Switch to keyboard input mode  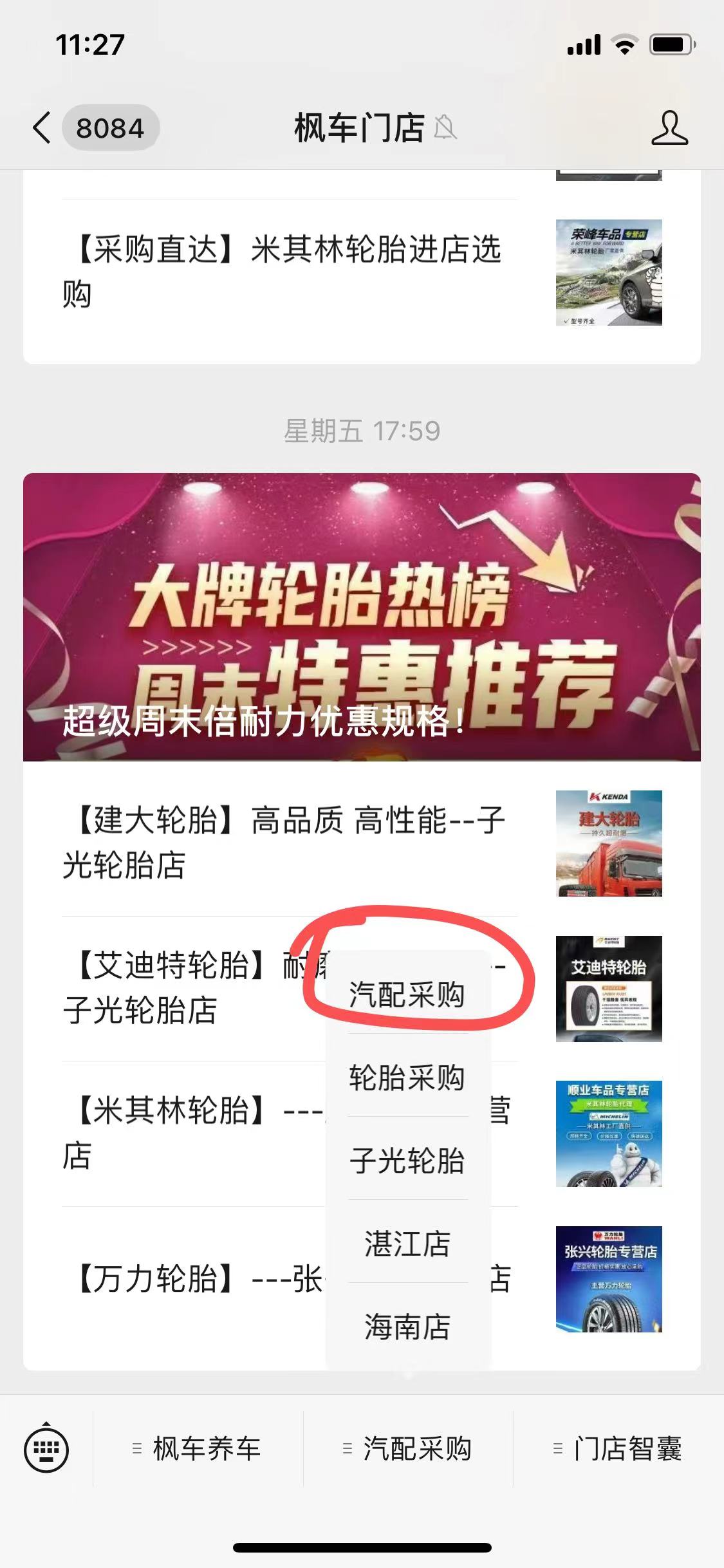[x=46, y=1449]
